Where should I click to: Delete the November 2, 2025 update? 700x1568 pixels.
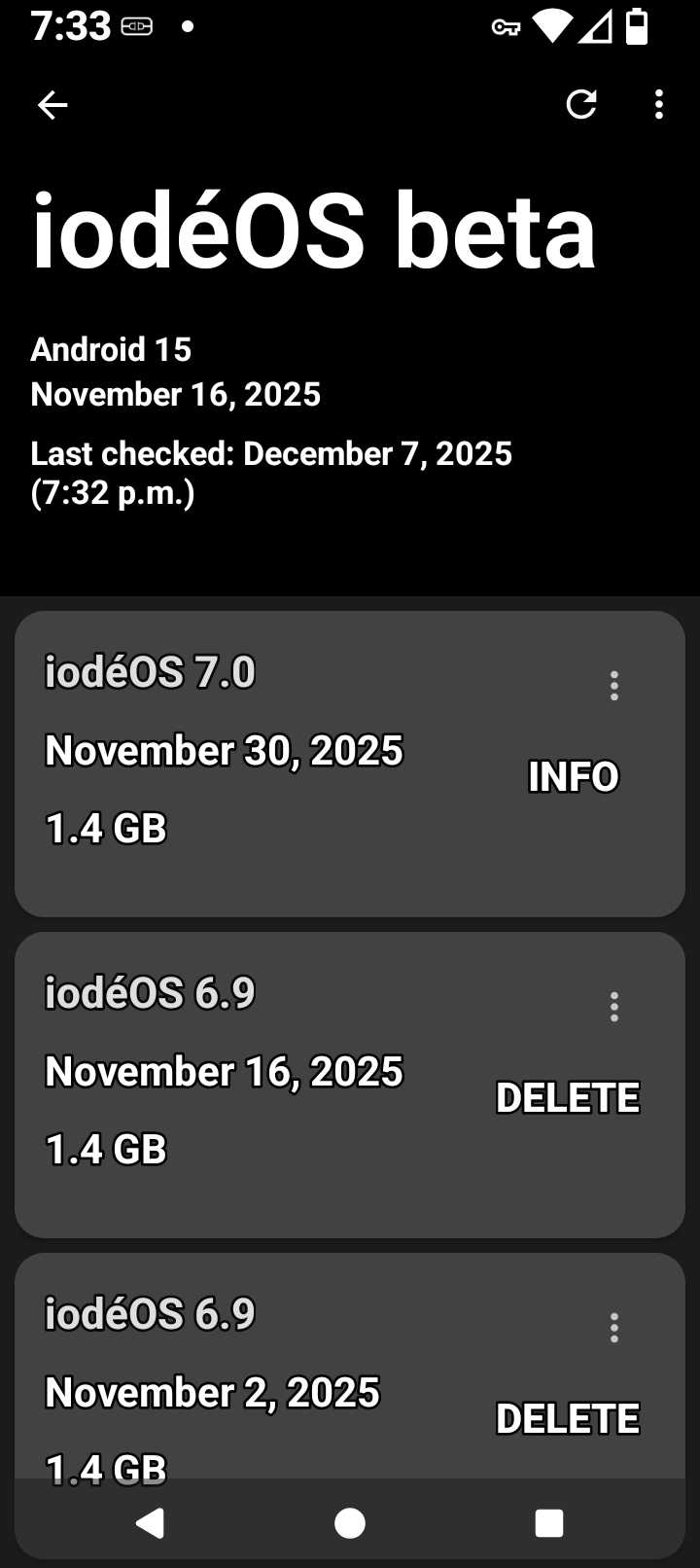568,1419
